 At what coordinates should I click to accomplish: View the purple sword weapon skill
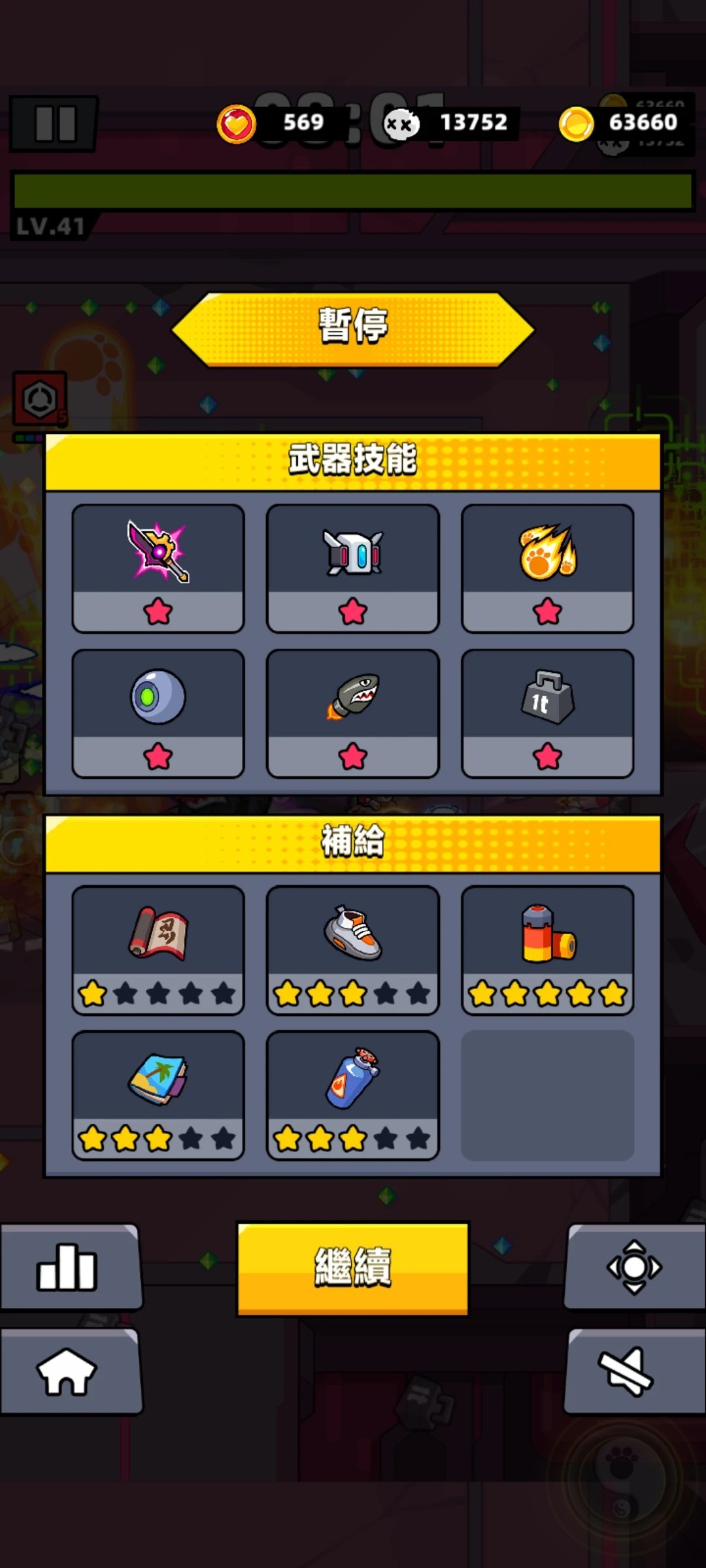click(x=158, y=568)
